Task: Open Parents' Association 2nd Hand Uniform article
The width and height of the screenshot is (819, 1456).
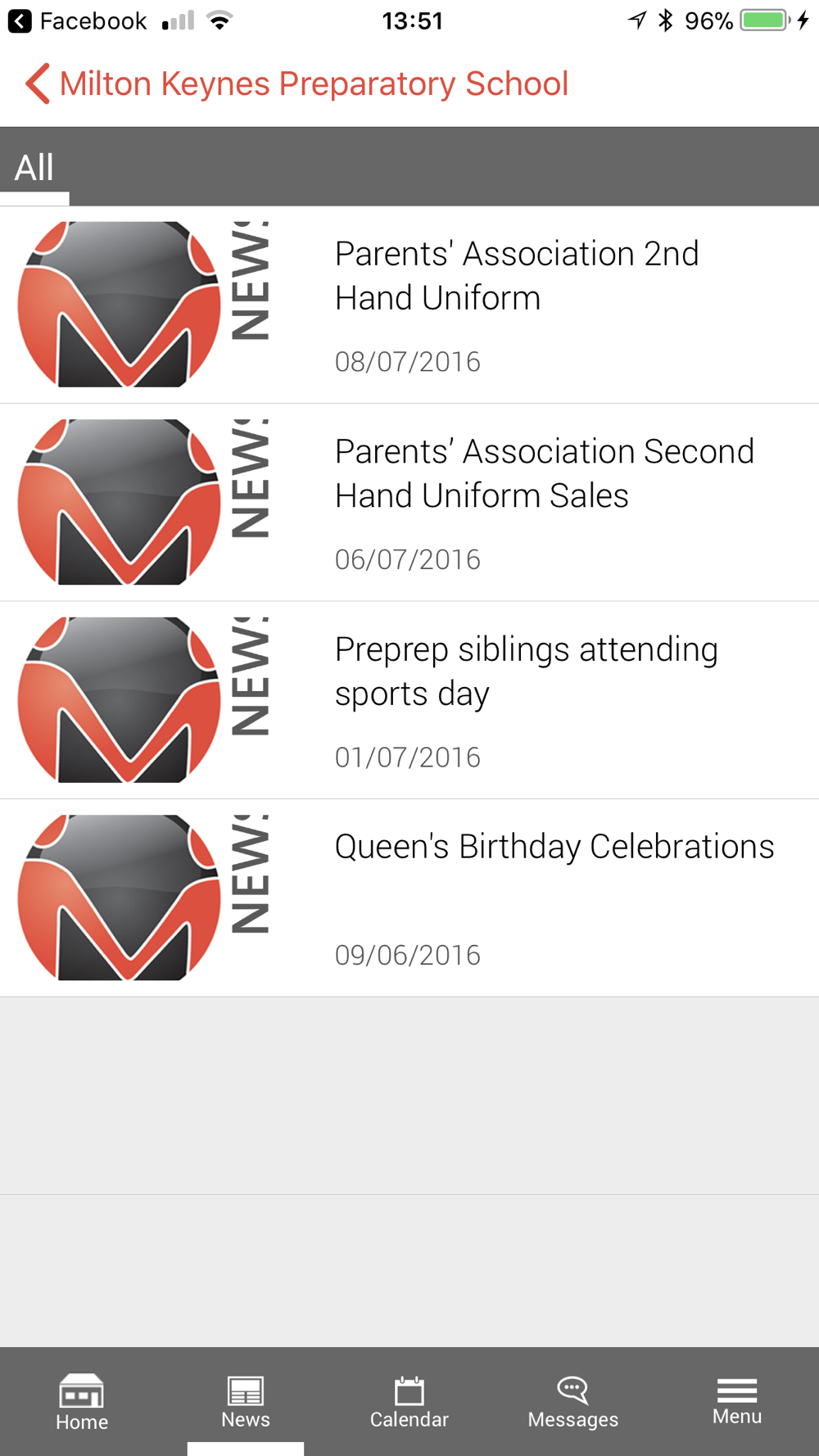Action: point(517,276)
